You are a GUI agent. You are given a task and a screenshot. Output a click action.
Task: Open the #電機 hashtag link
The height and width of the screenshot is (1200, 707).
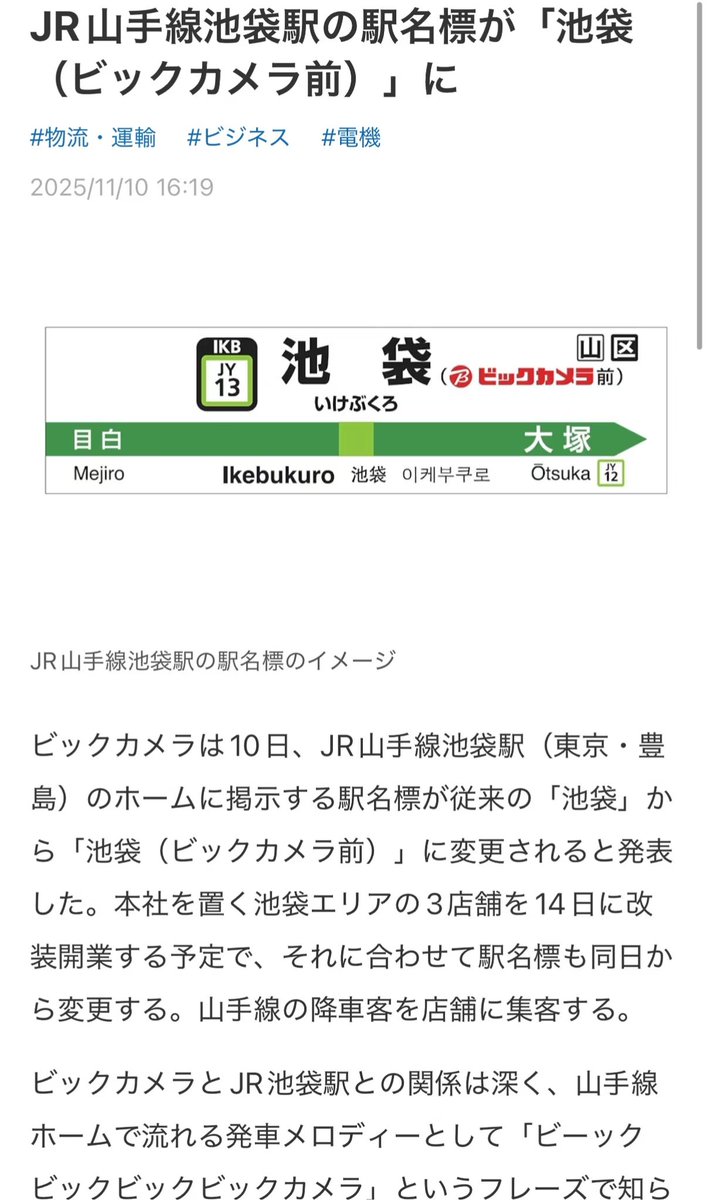pos(351,138)
